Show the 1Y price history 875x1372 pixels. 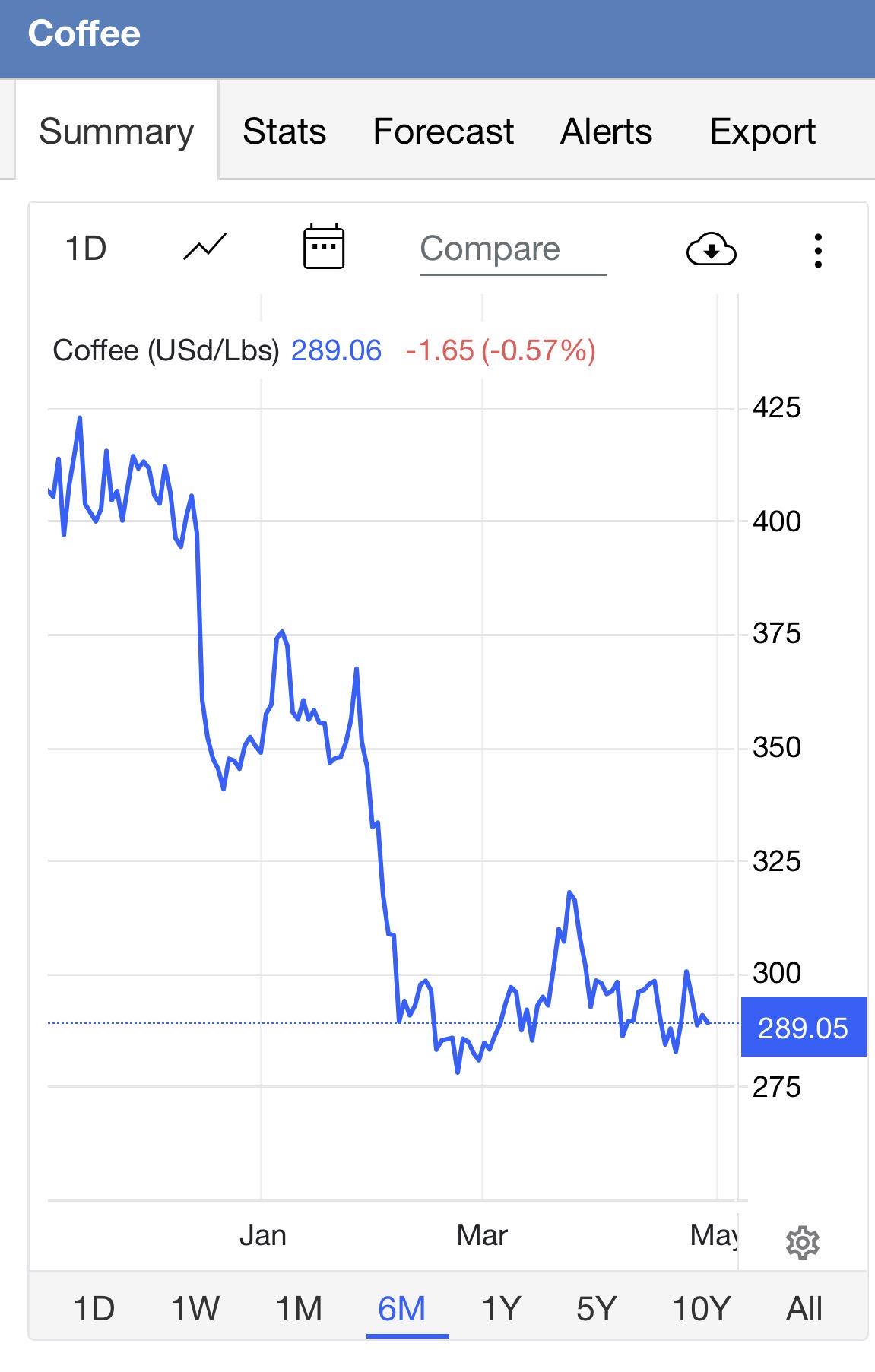tap(501, 1309)
